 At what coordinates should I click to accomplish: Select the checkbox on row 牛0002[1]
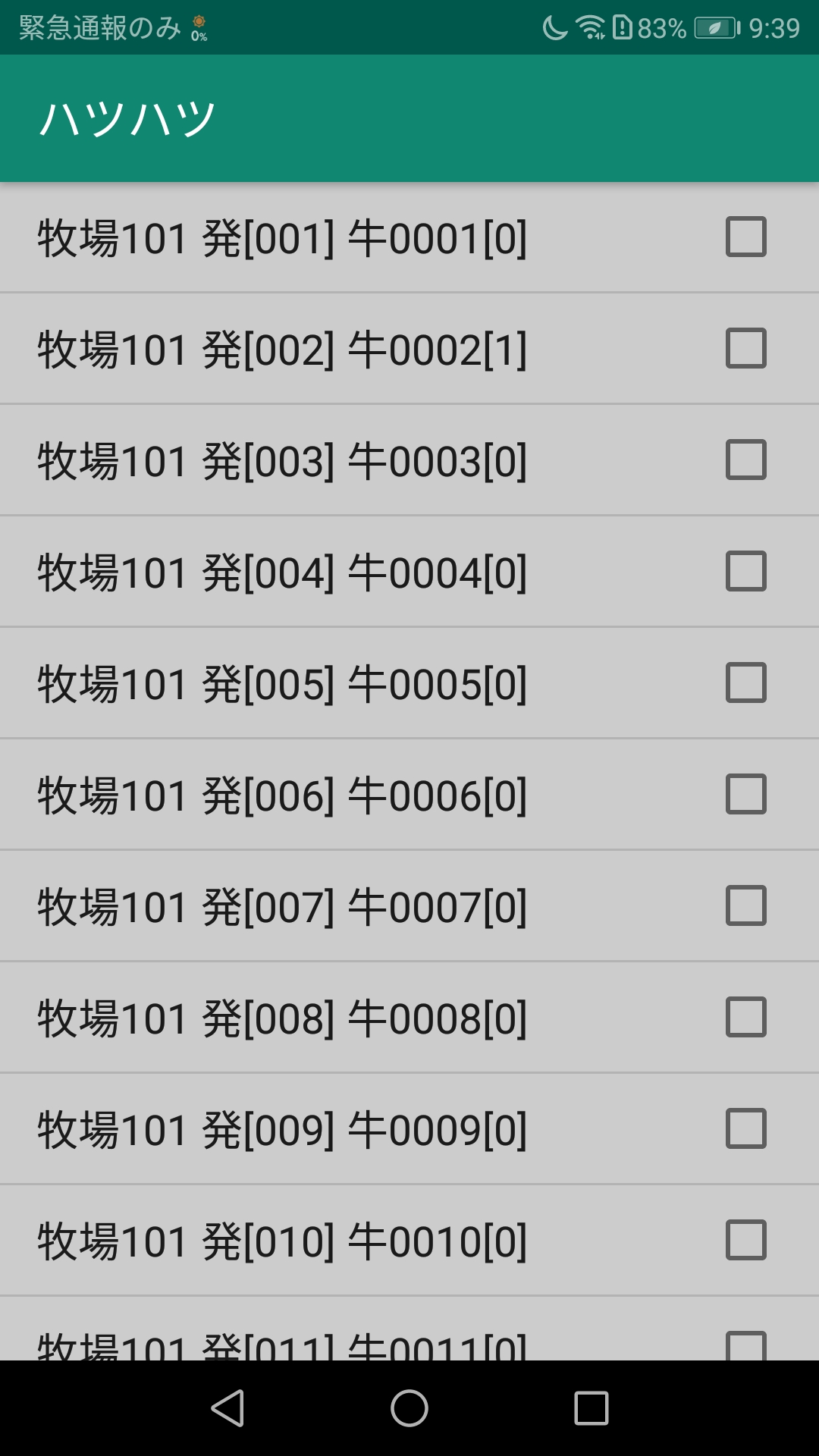(746, 348)
